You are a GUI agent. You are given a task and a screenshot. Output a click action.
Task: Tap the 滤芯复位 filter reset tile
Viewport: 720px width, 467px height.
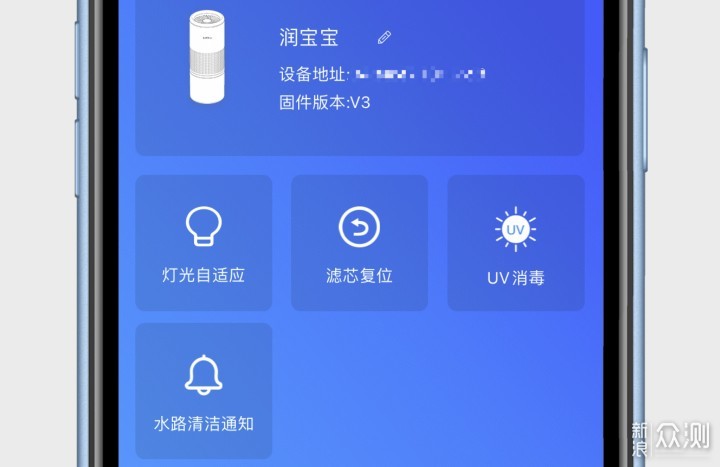click(359, 243)
